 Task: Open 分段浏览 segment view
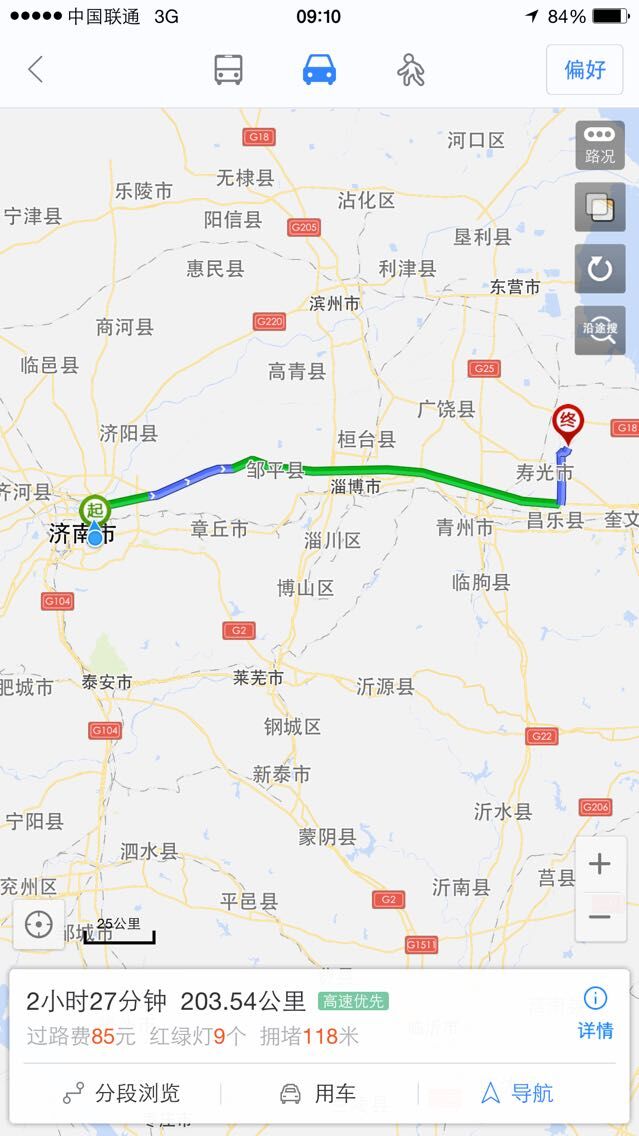click(x=122, y=1093)
